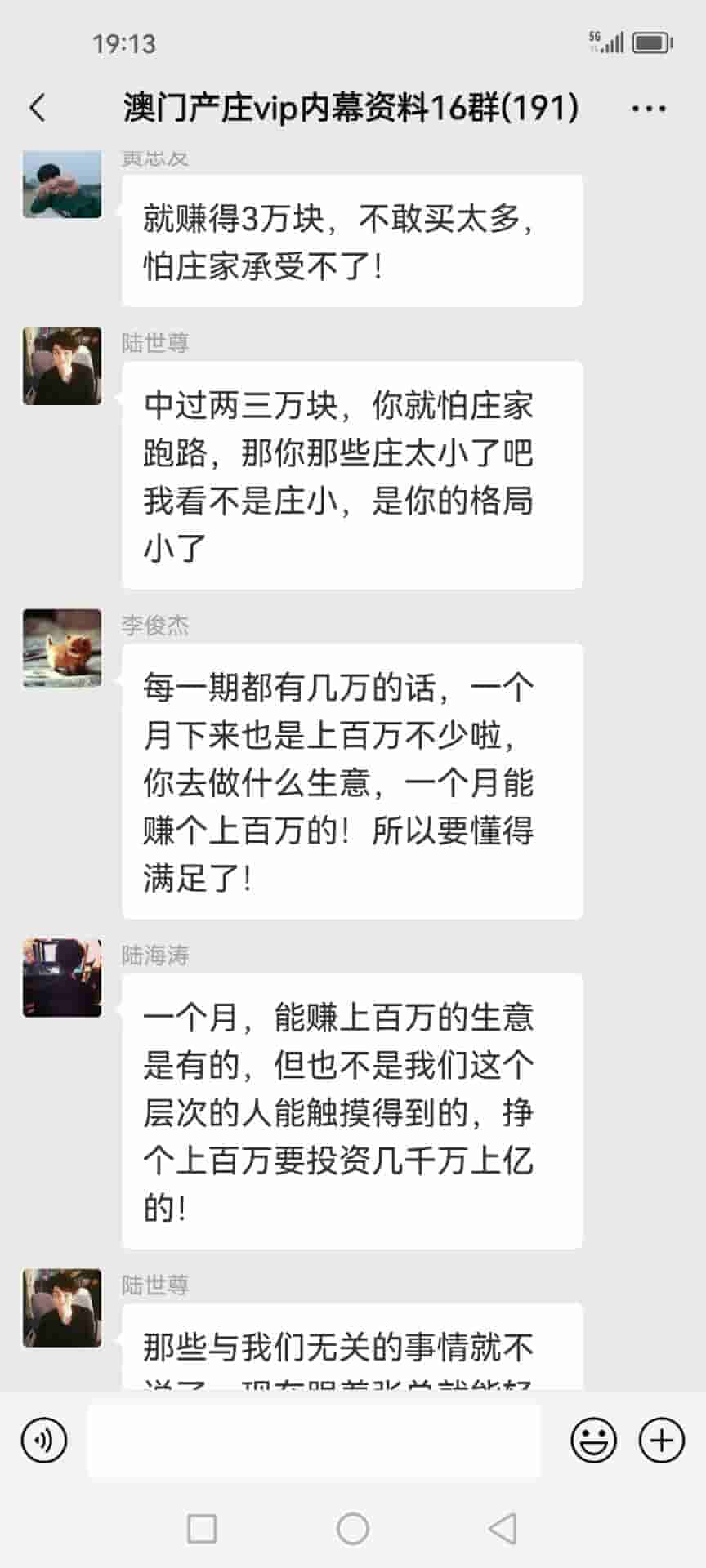View avatar beside '就赚得3万块' message
The image size is (706, 1568).
click(62, 185)
